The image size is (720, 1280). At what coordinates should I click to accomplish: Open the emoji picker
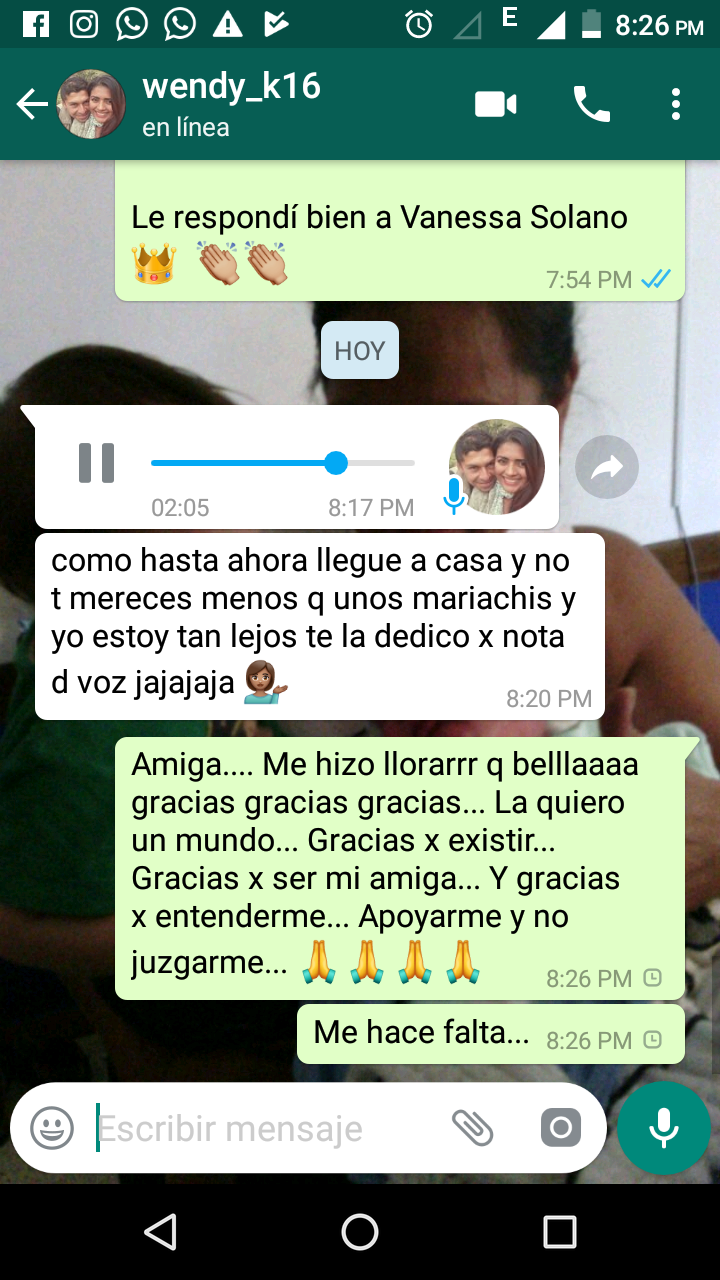click(52, 1129)
